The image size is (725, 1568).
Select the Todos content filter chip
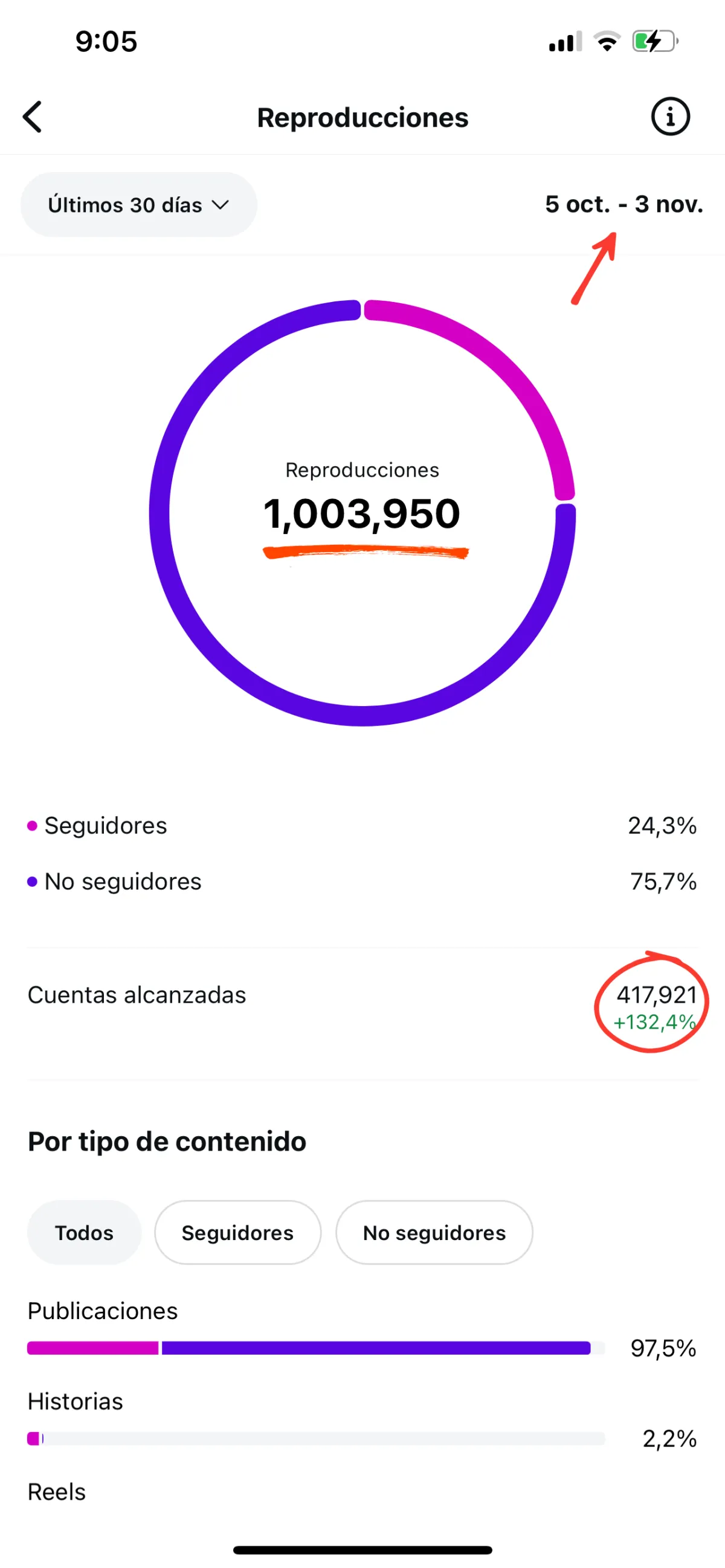tap(84, 1233)
